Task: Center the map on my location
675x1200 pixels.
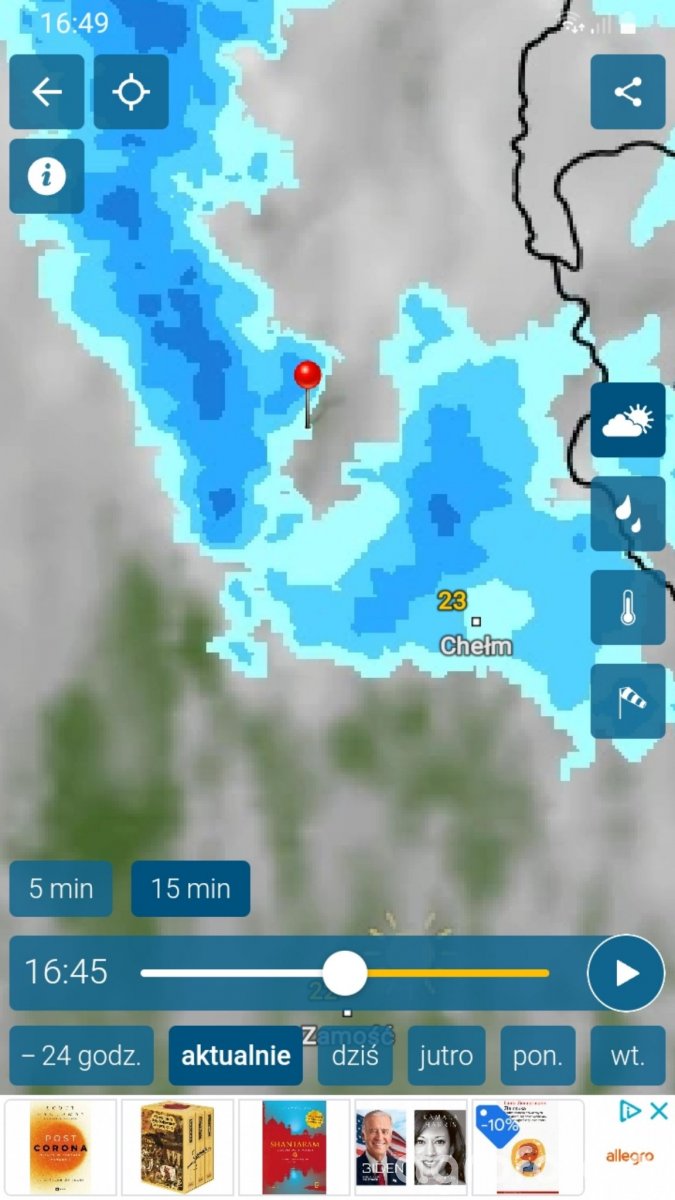Action: point(131,92)
